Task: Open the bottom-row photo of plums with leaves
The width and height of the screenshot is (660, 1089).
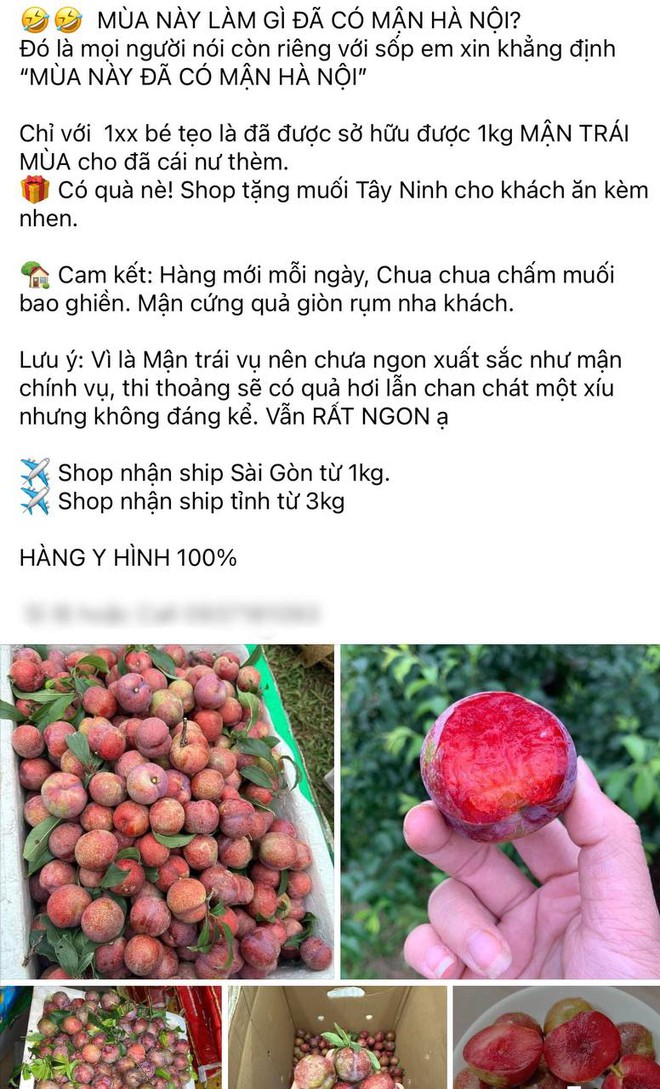Action: (x=110, y=1038)
